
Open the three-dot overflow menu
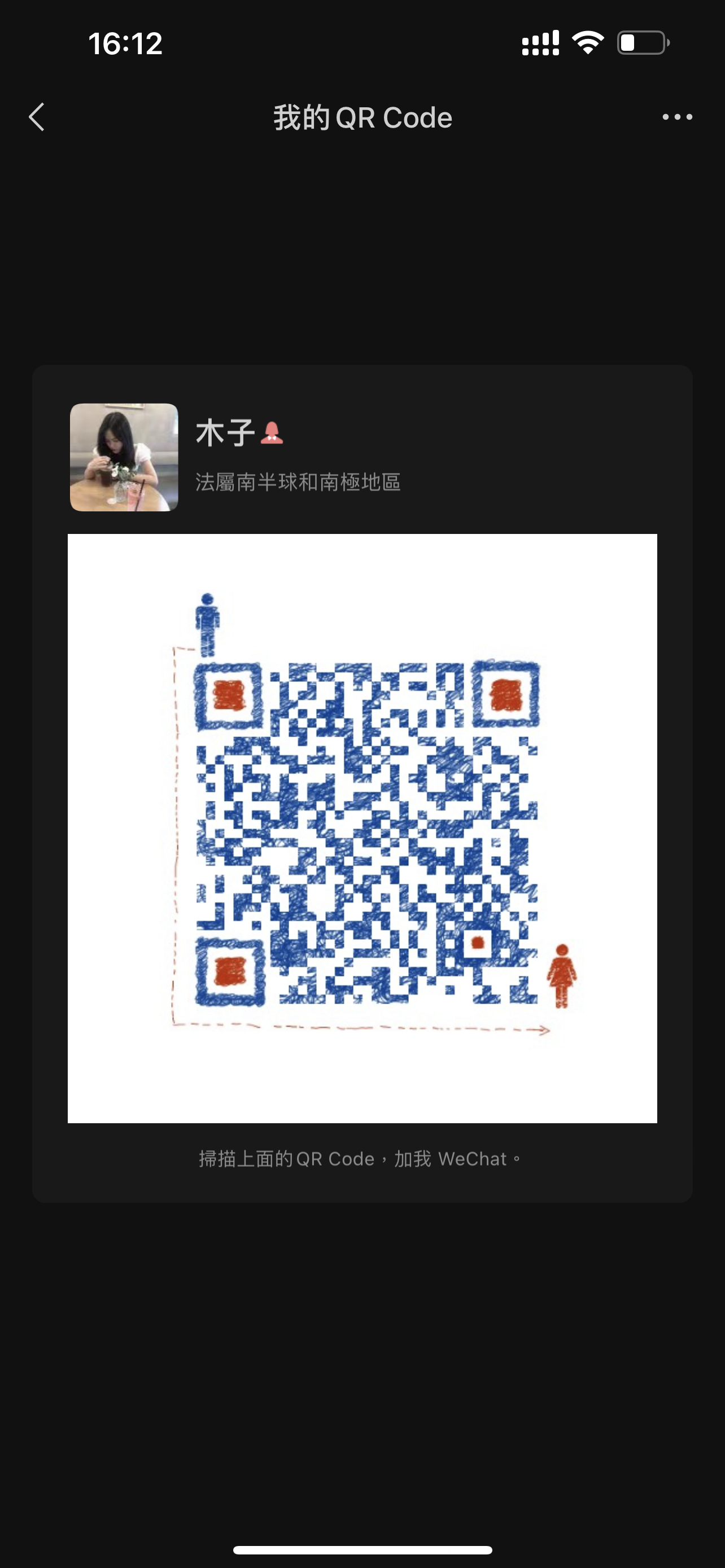[677, 117]
